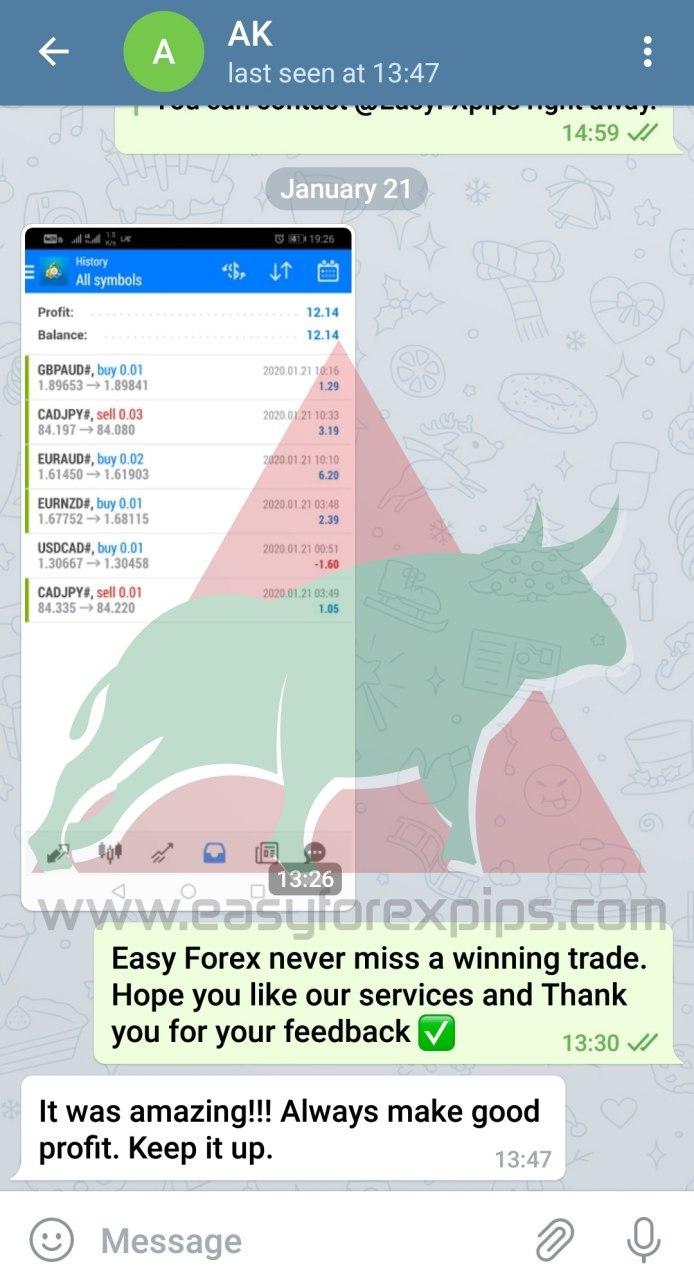Open the chat overflow menu
The width and height of the screenshot is (694, 1280).
(x=648, y=52)
